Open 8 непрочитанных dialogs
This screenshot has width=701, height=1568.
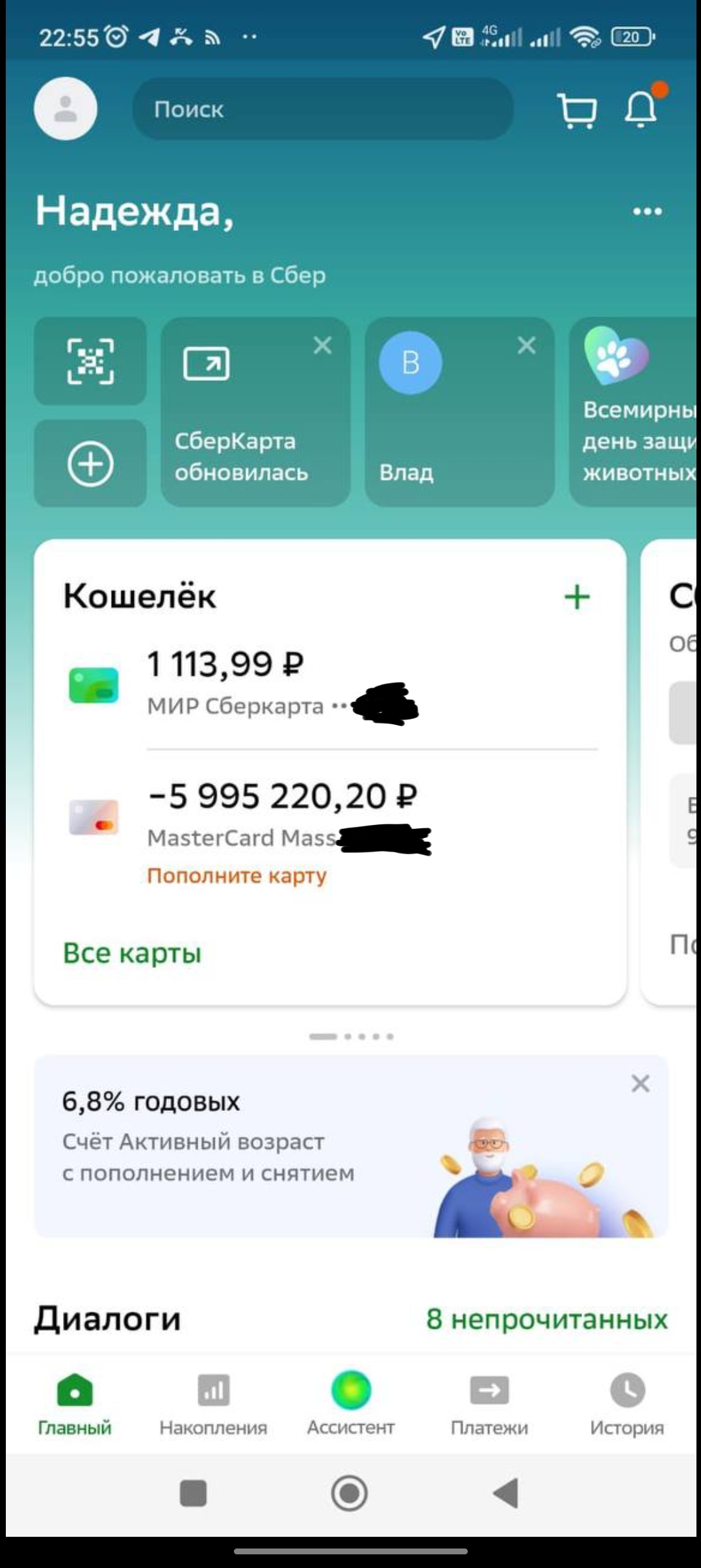click(x=546, y=1319)
